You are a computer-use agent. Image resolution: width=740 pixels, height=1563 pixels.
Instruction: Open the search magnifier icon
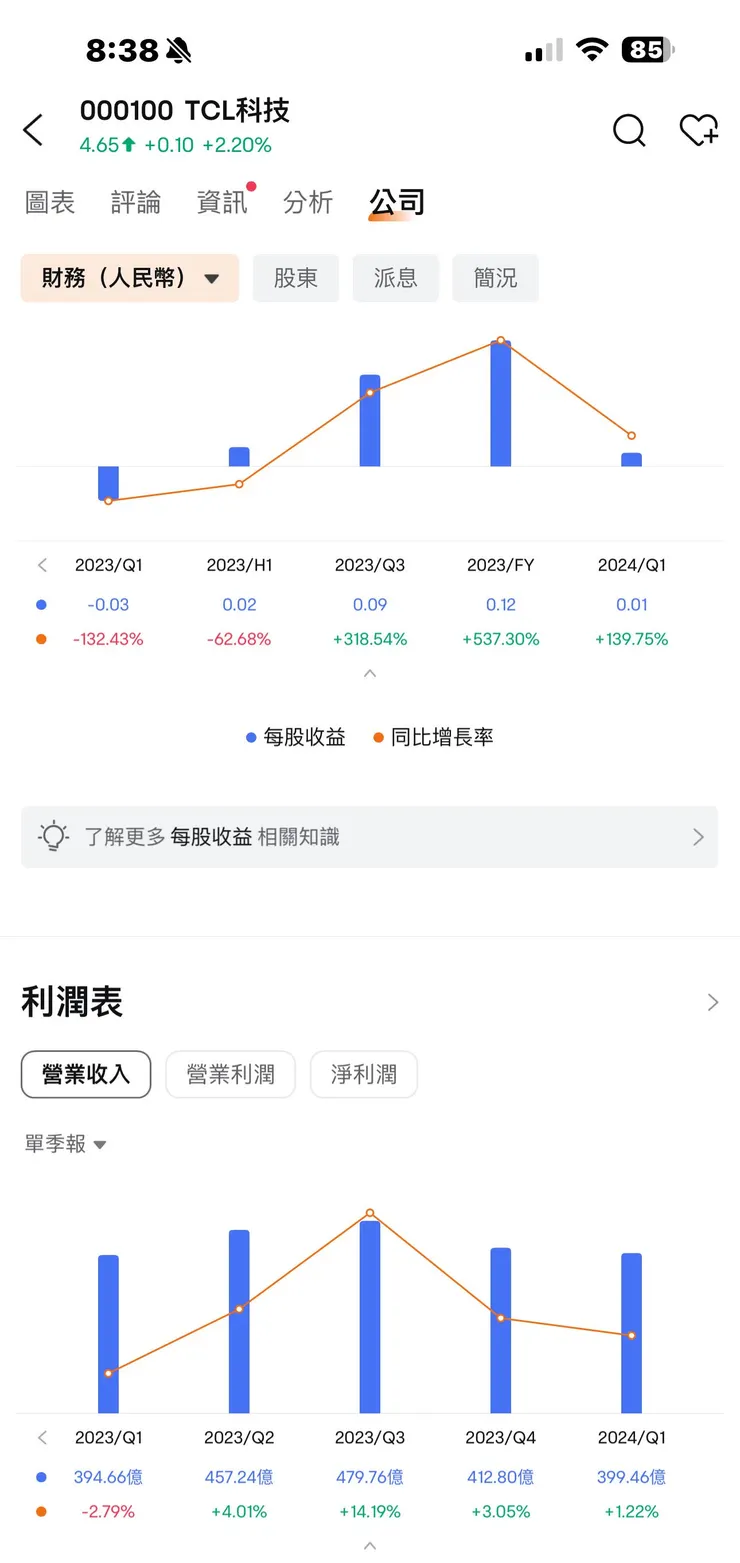pos(628,130)
